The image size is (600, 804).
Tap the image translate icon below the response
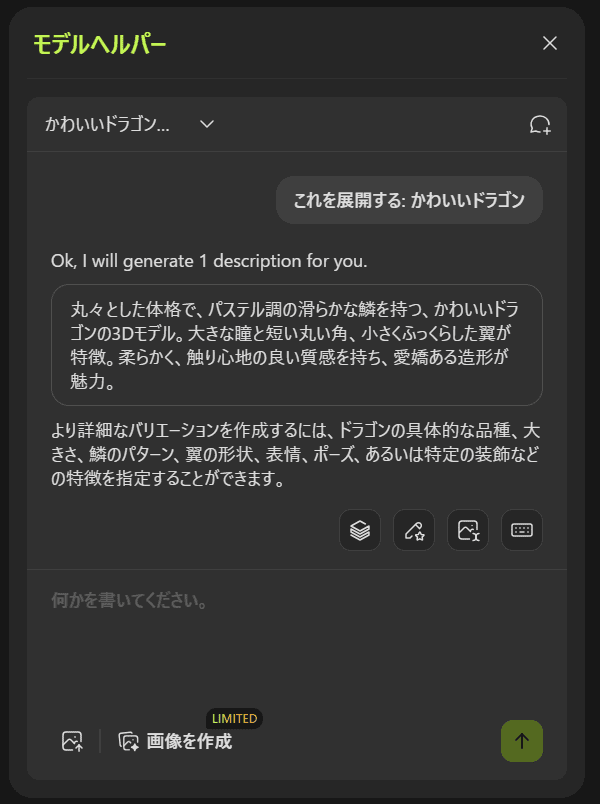[468, 530]
